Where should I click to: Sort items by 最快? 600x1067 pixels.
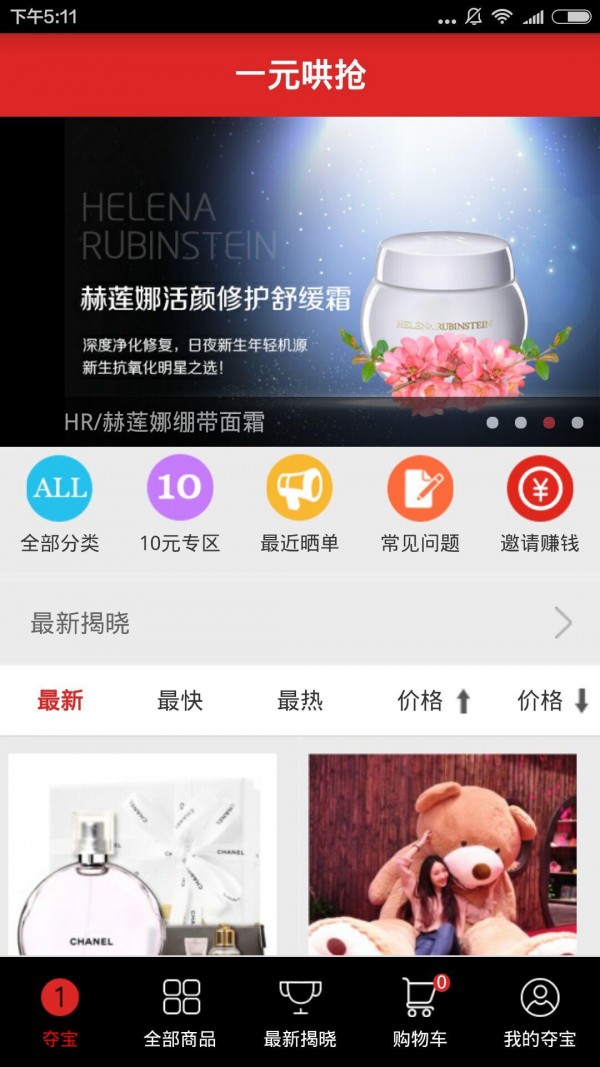pos(180,701)
